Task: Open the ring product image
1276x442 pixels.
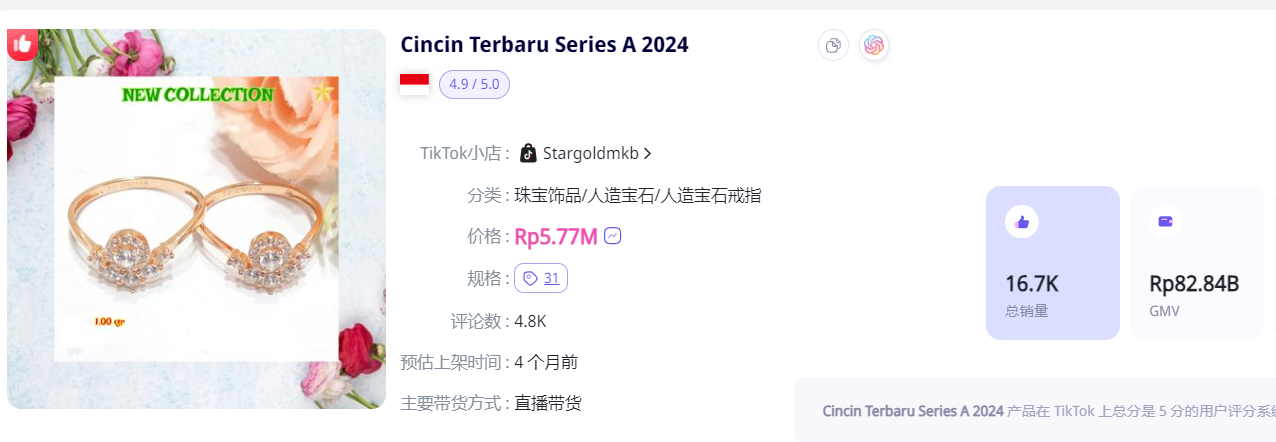Action: pos(196,219)
